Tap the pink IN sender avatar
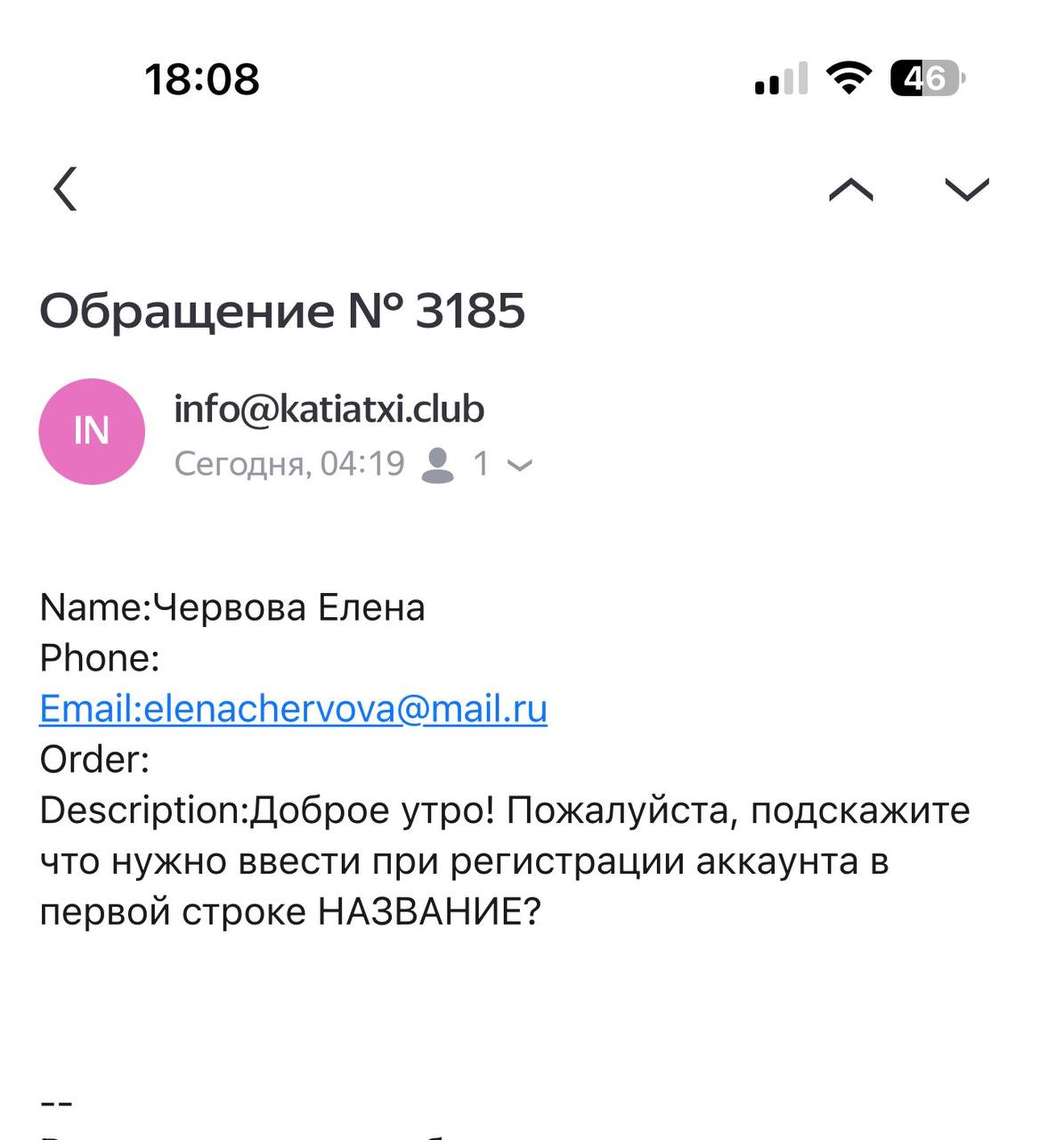 pos(92,431)
